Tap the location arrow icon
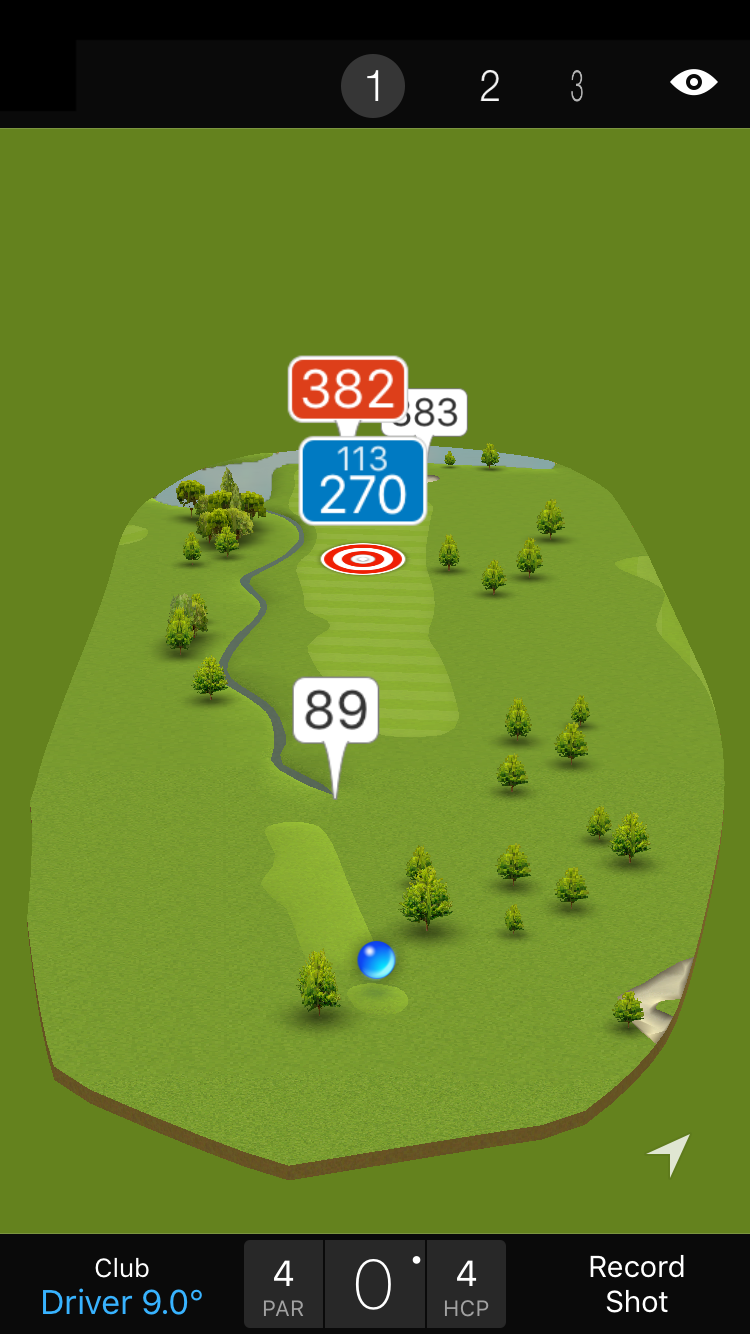 [669, 1154]
